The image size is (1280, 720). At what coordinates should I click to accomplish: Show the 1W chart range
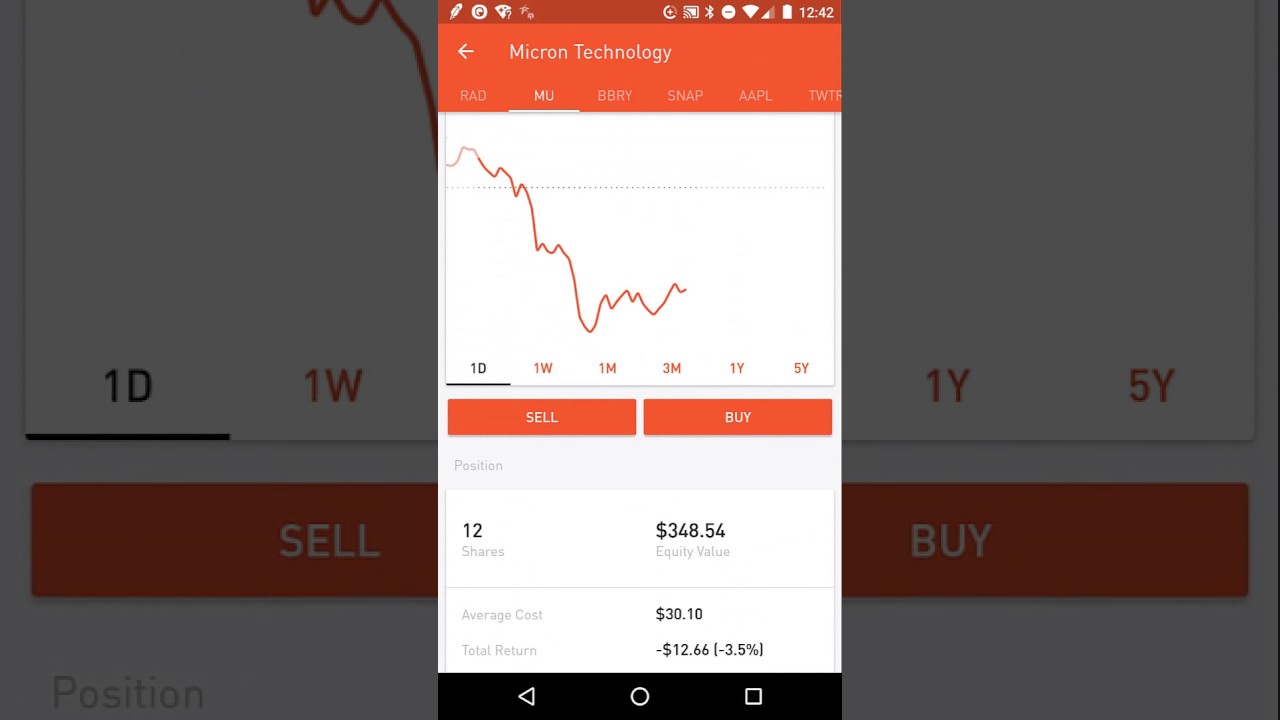coord(543,368)
